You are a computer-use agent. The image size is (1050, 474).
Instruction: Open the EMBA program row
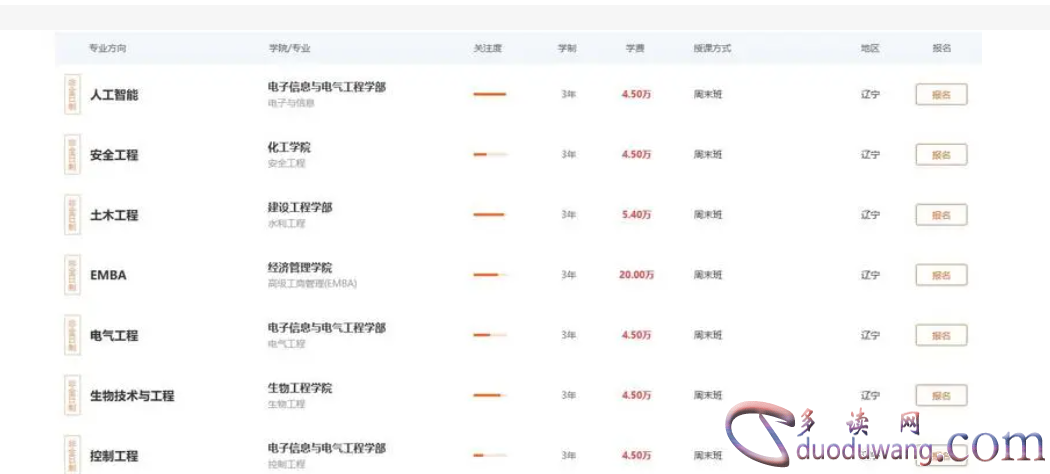coord(108,275)
